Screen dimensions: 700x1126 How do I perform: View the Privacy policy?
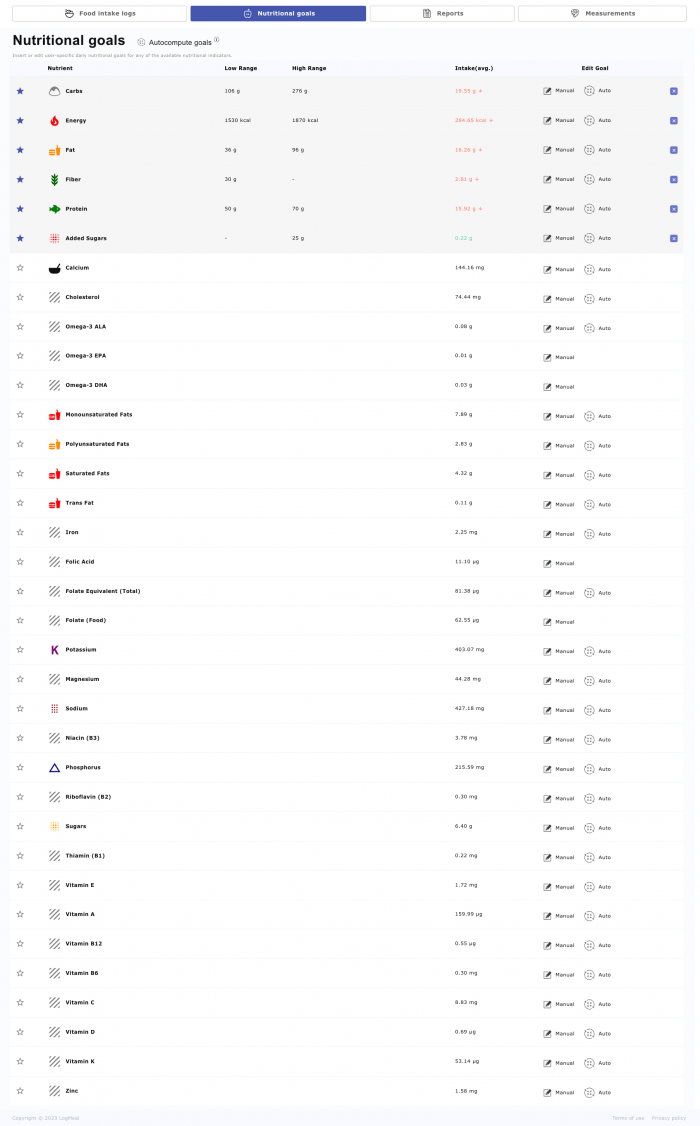coord(668,1118)
